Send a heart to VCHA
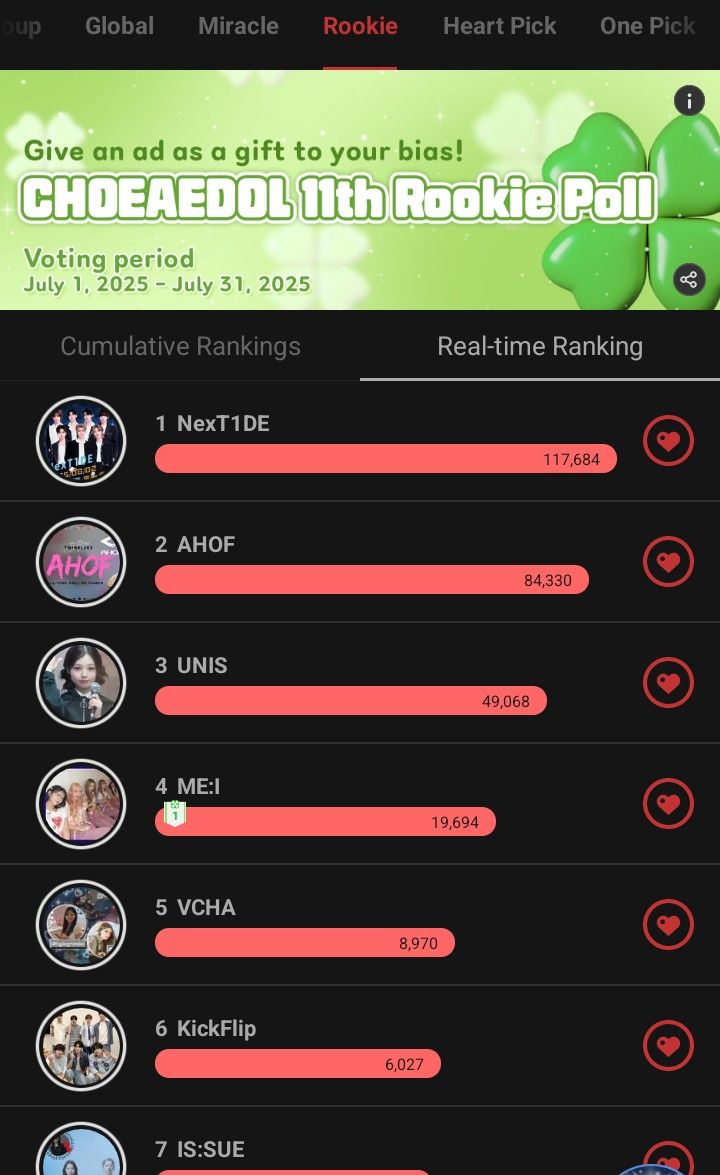 [668, 924]
